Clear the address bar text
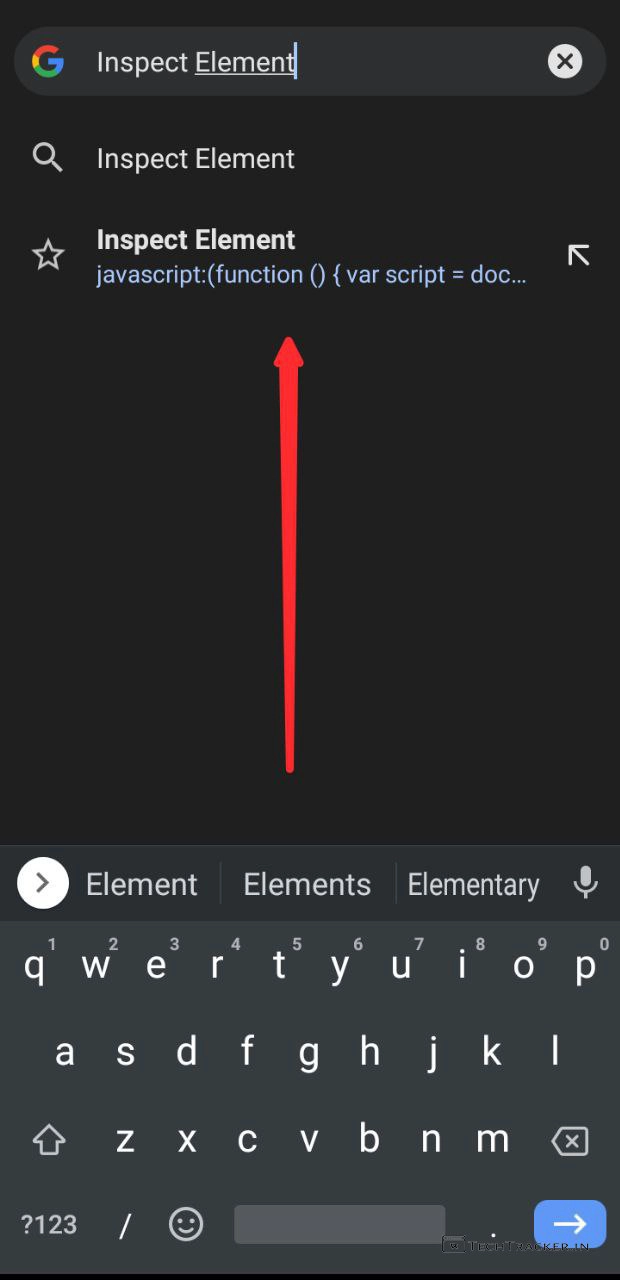The image size is (620, 1280). click(565, 62)
